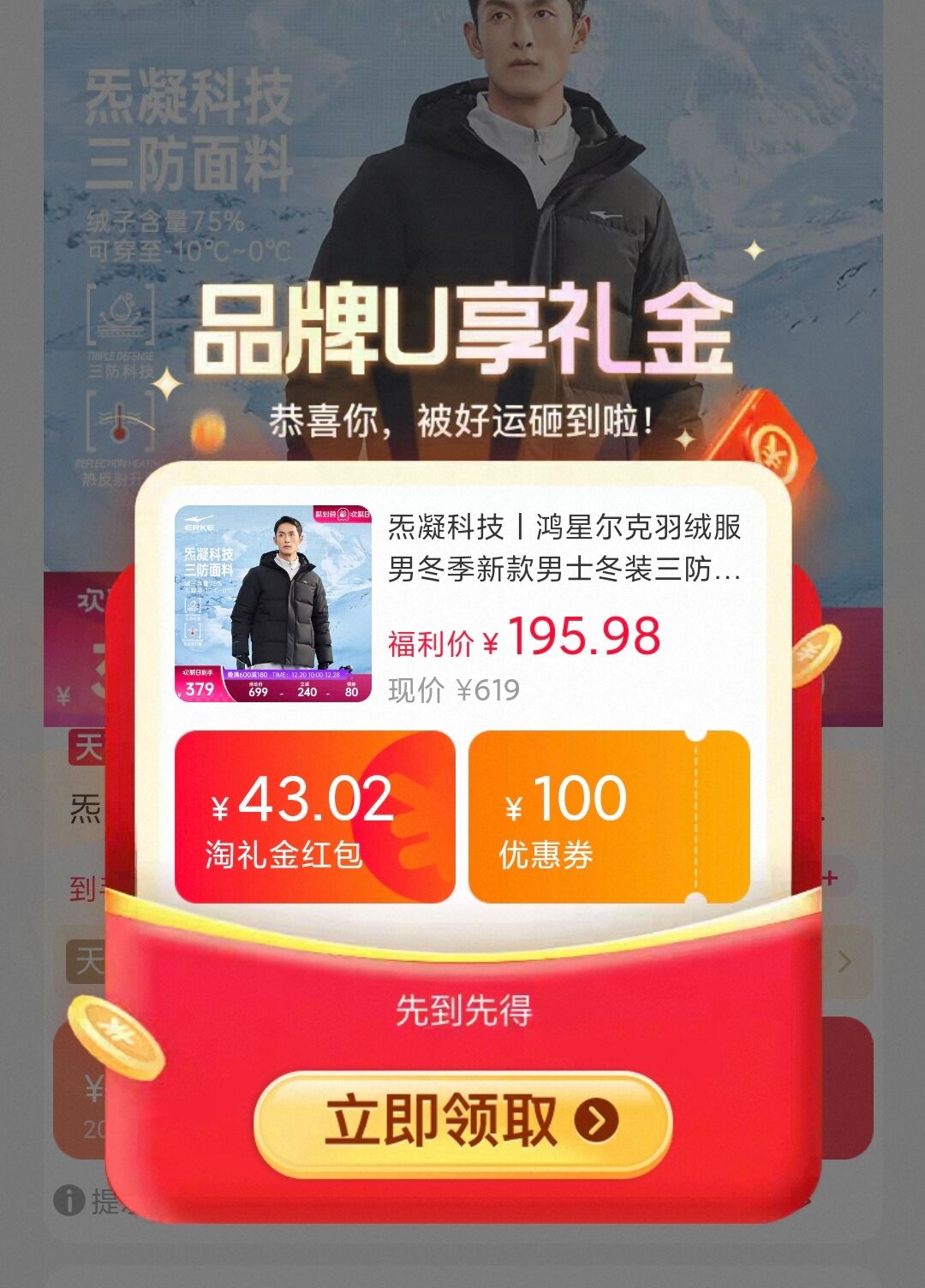Select the ¥43.02 淘礼金红包 card
This screenshot has width=925, height=1288.
314,816
